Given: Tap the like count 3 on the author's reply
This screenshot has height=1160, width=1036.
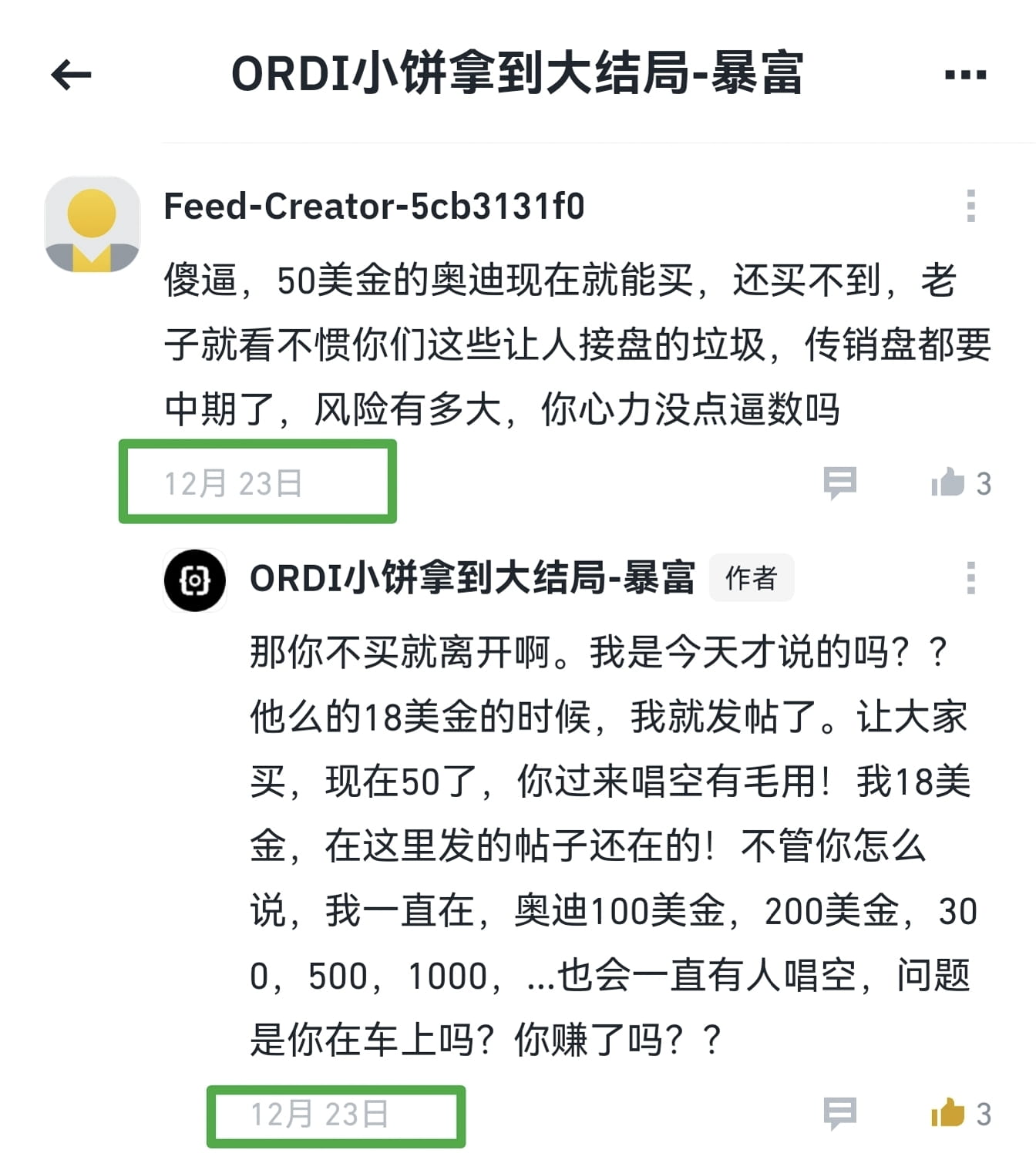Looking at the screenshot, I should click(984, 1112).
